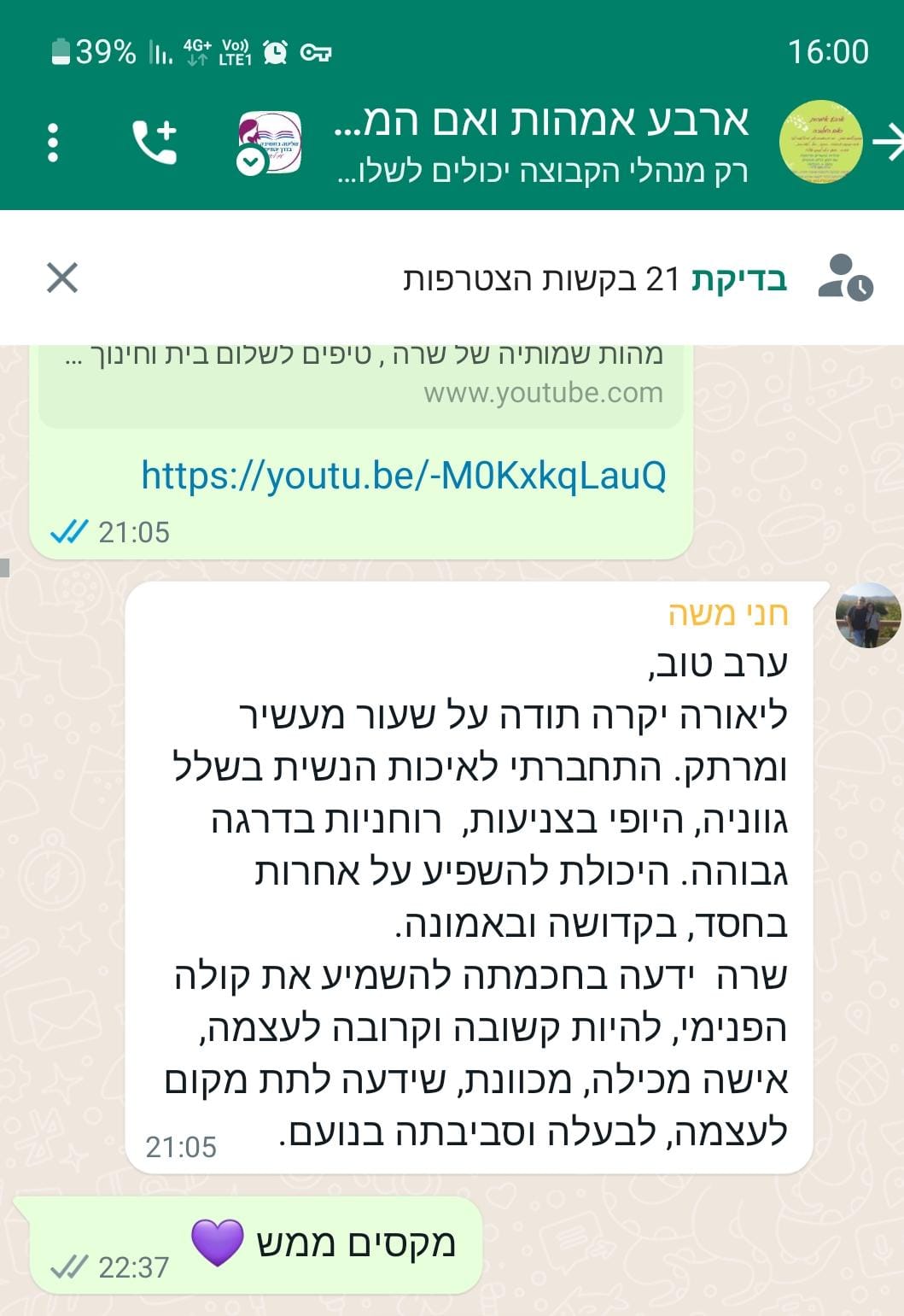This screenshot has width=904, height=1316.
Task: Open the community icon in the header
Action: [269, 143]
